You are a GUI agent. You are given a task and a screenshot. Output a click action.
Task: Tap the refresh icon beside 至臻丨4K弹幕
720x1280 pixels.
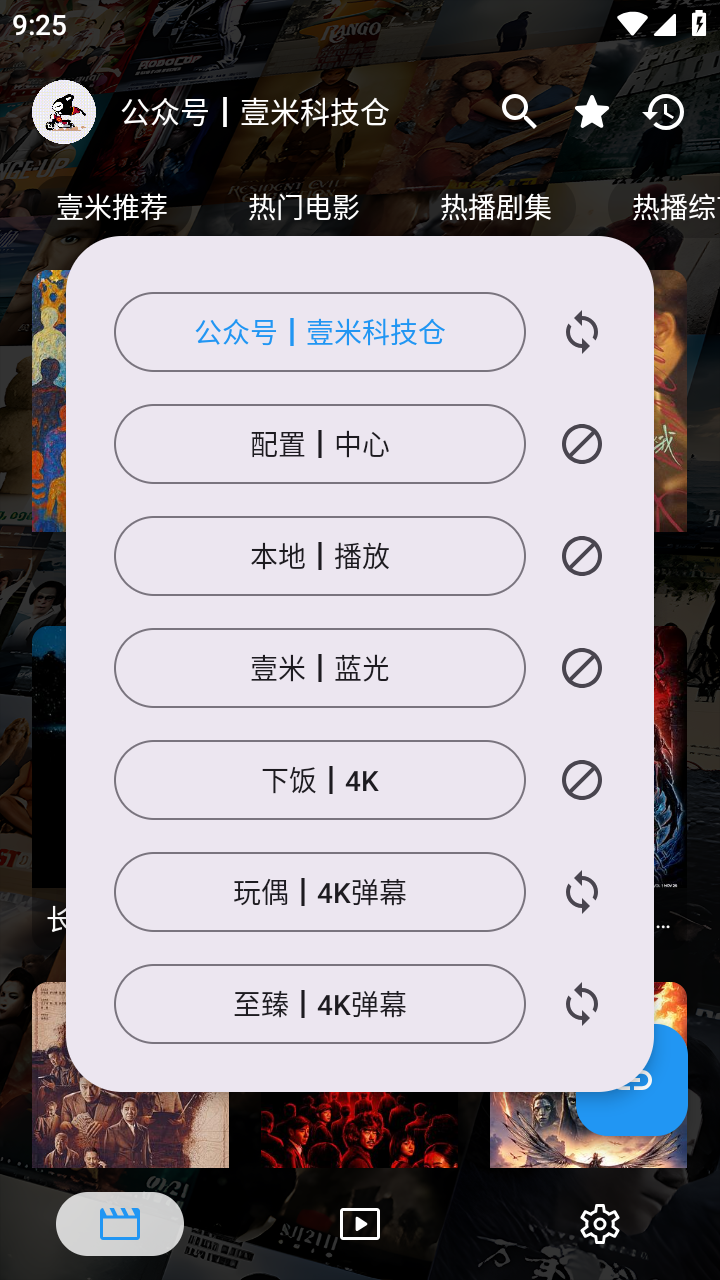(x=580, y=1004)
